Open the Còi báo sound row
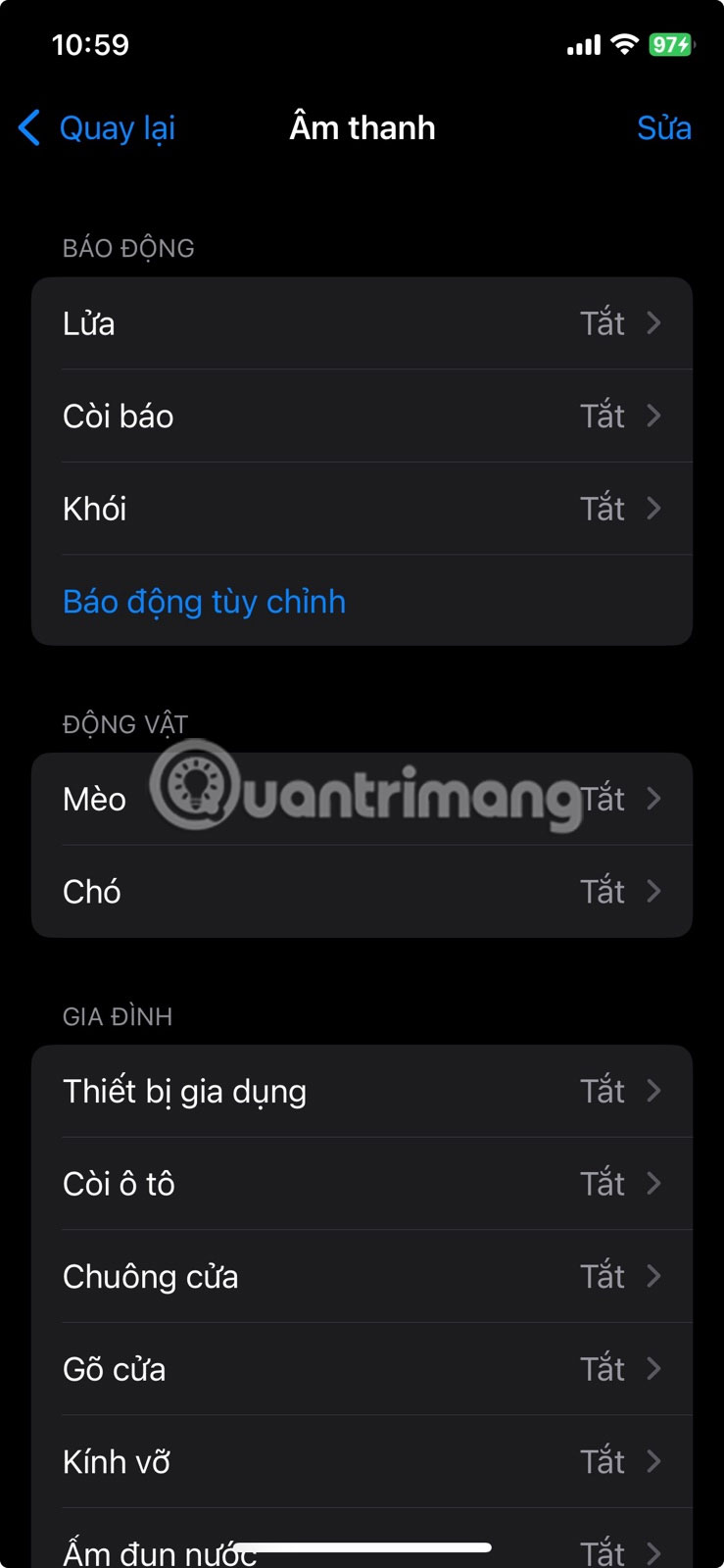The height and width of the screenshot is (1568, 724). coord(362,416)
